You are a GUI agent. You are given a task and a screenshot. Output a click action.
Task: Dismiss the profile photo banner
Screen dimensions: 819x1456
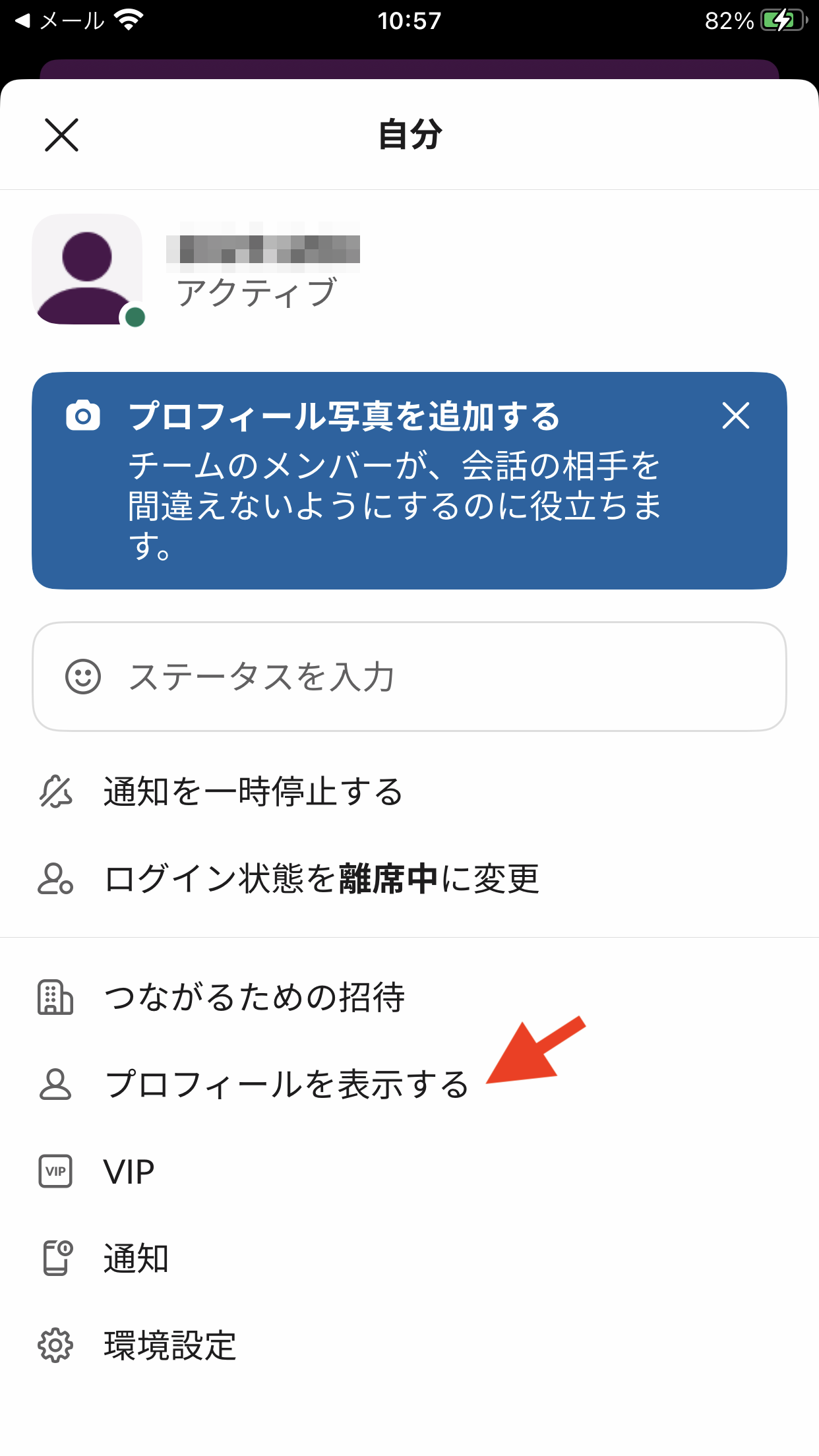[735, 416]
